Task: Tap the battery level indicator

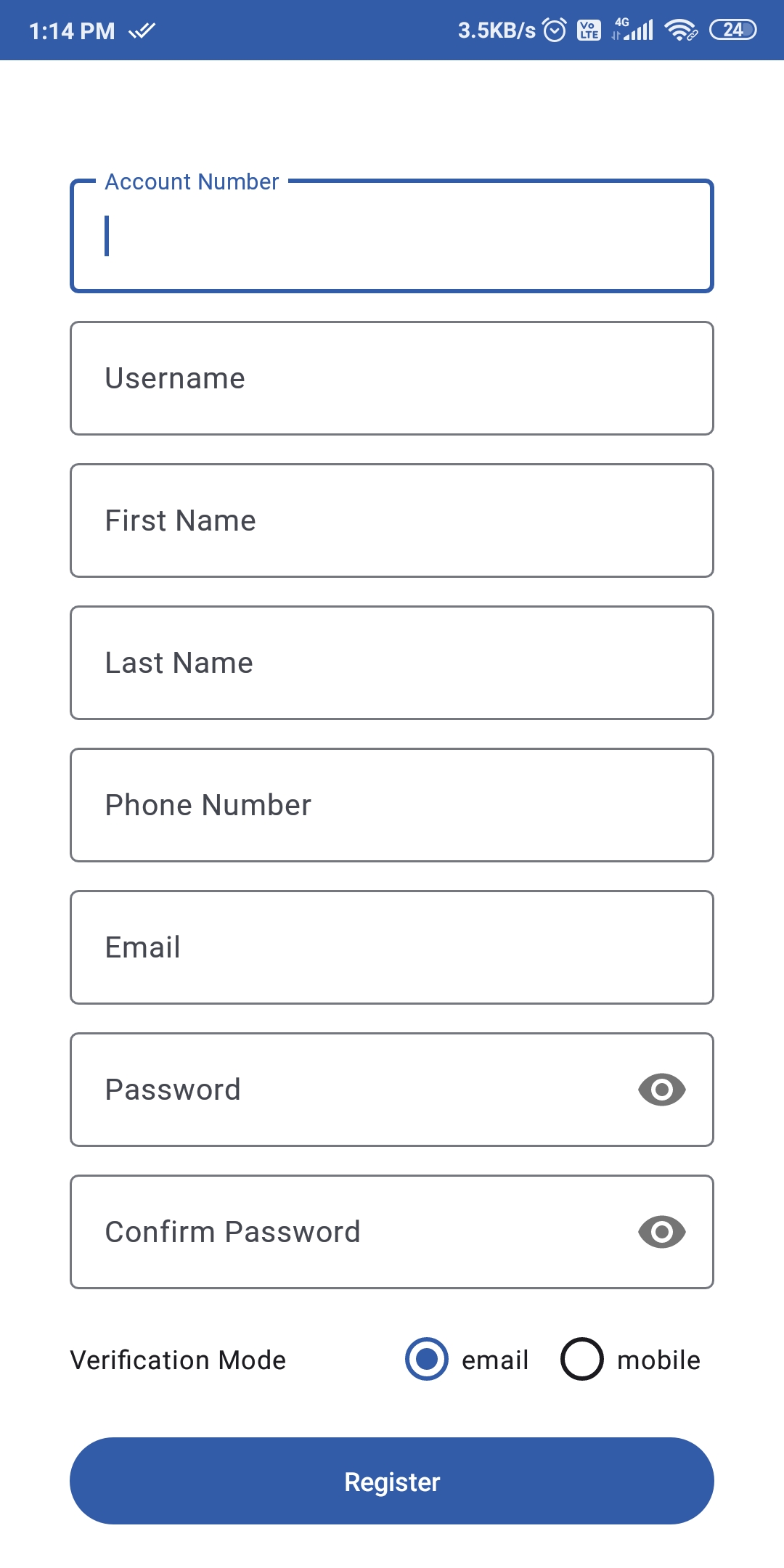Action: click(x=733, y=30)
